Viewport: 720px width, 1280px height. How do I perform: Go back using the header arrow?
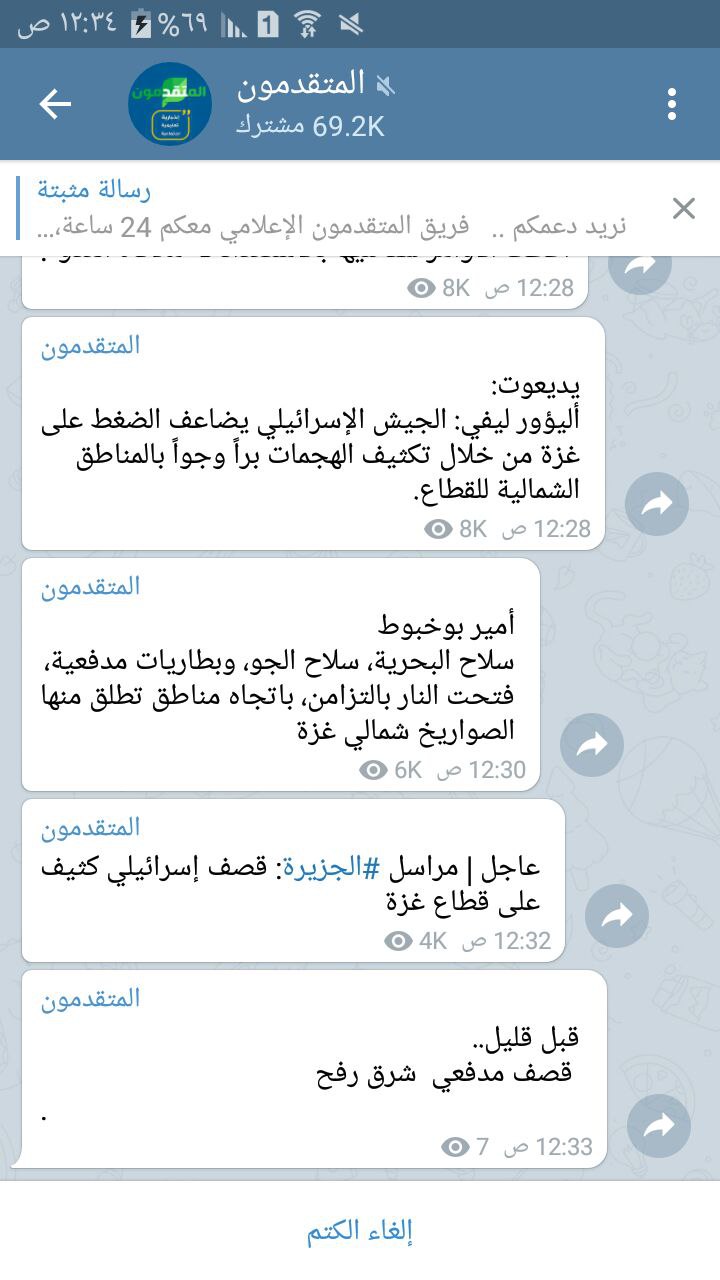pyautogui.click(x=55, y=104)
